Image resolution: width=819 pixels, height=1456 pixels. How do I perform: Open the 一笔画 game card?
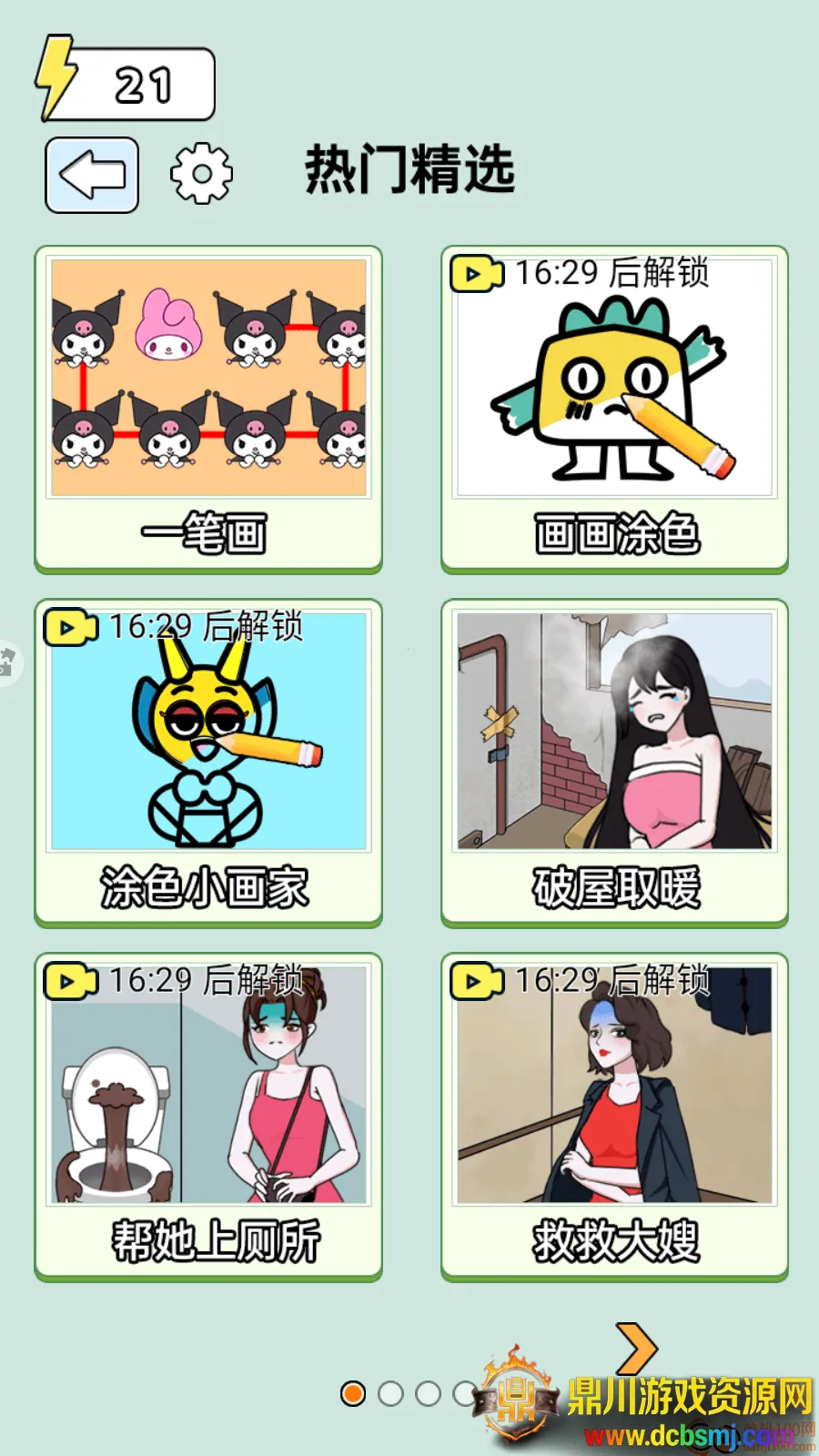(208, 409)
